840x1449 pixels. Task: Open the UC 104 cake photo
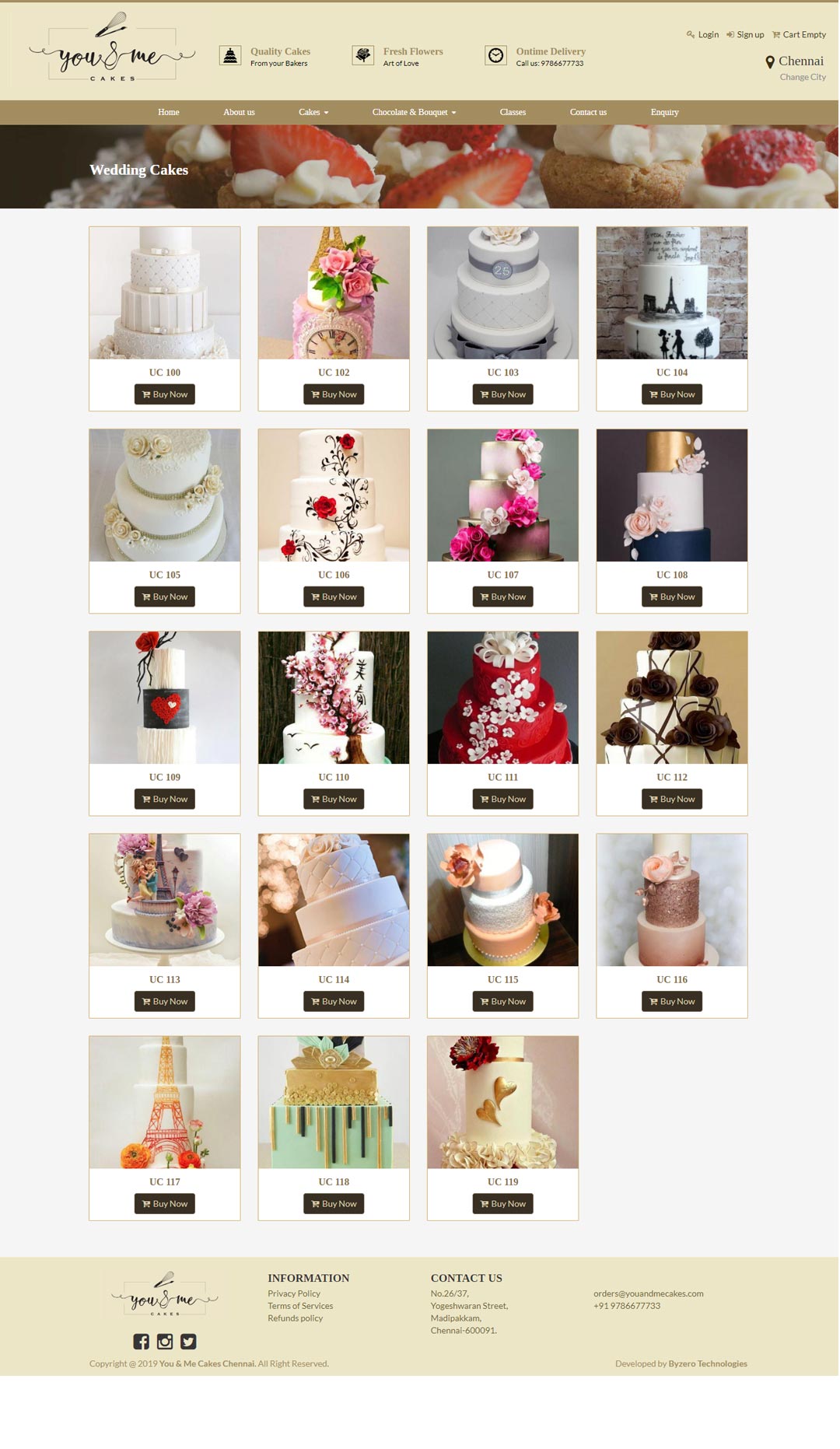[x=671, y=293]
